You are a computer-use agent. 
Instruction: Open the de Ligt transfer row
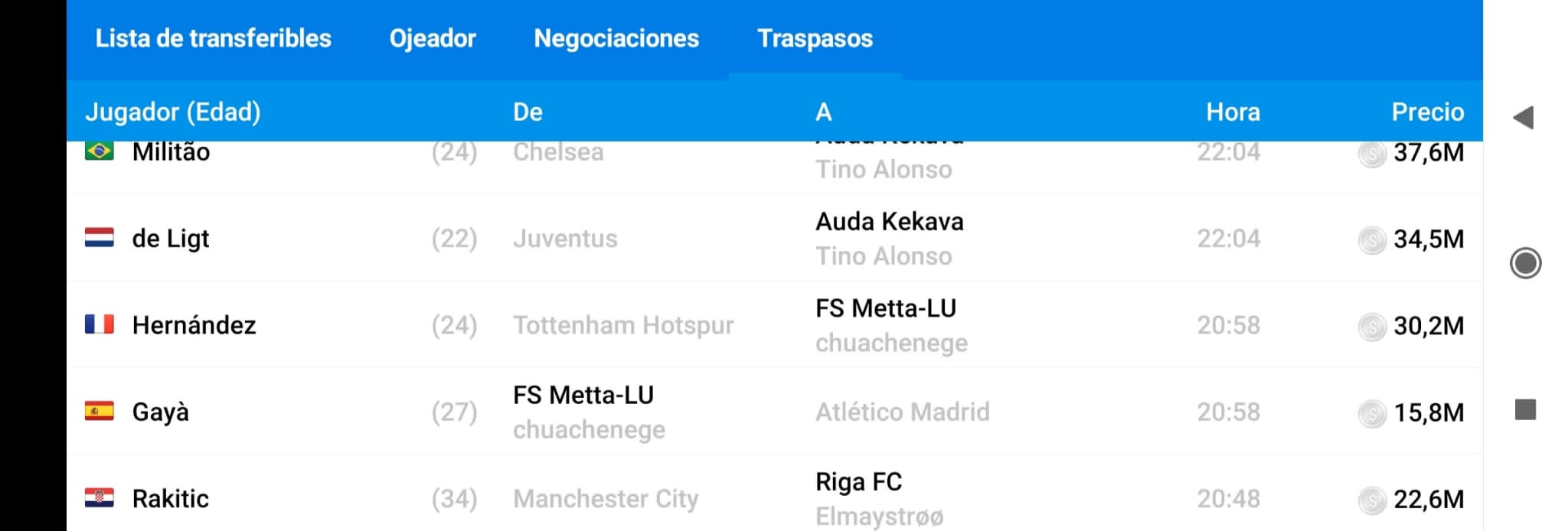171,239
